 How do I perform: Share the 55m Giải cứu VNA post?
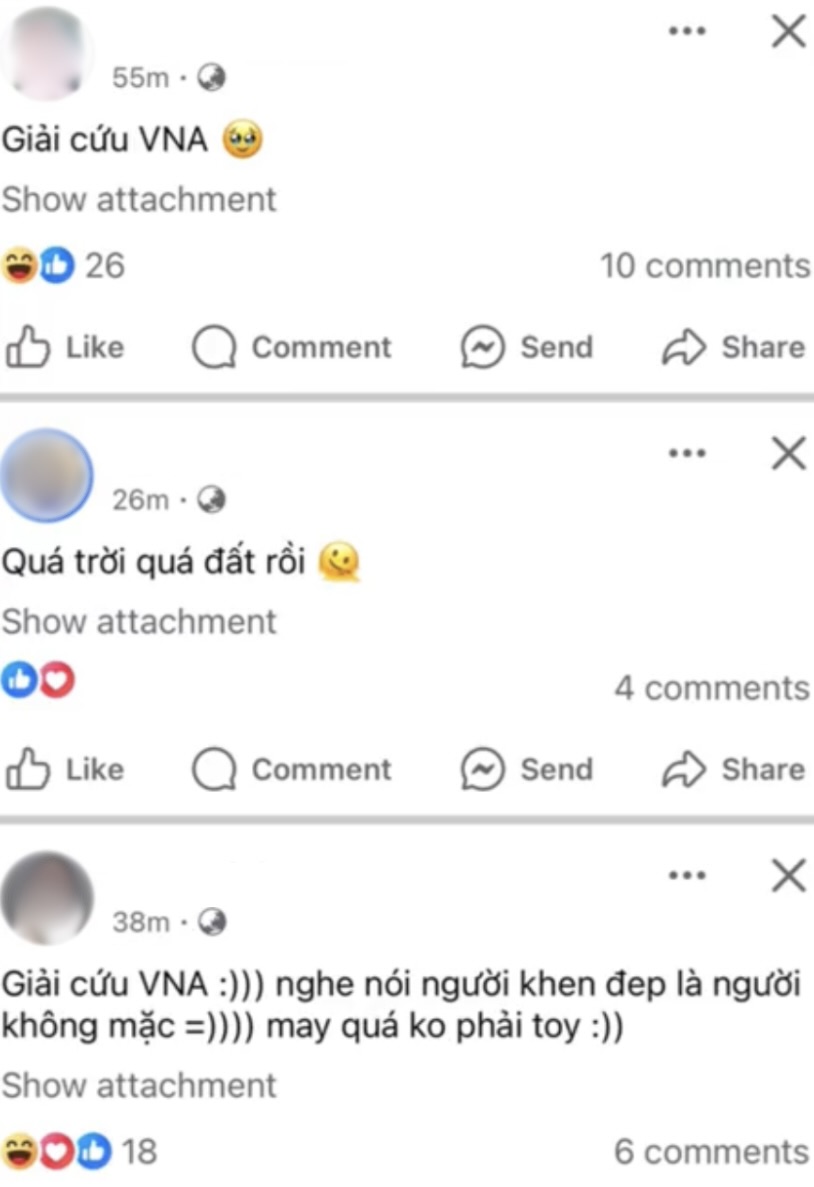[x=734, y=347]
